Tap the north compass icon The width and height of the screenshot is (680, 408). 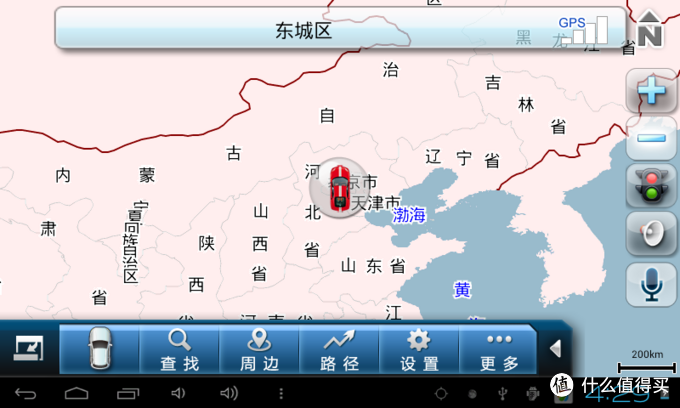click(x=650, y=29)
